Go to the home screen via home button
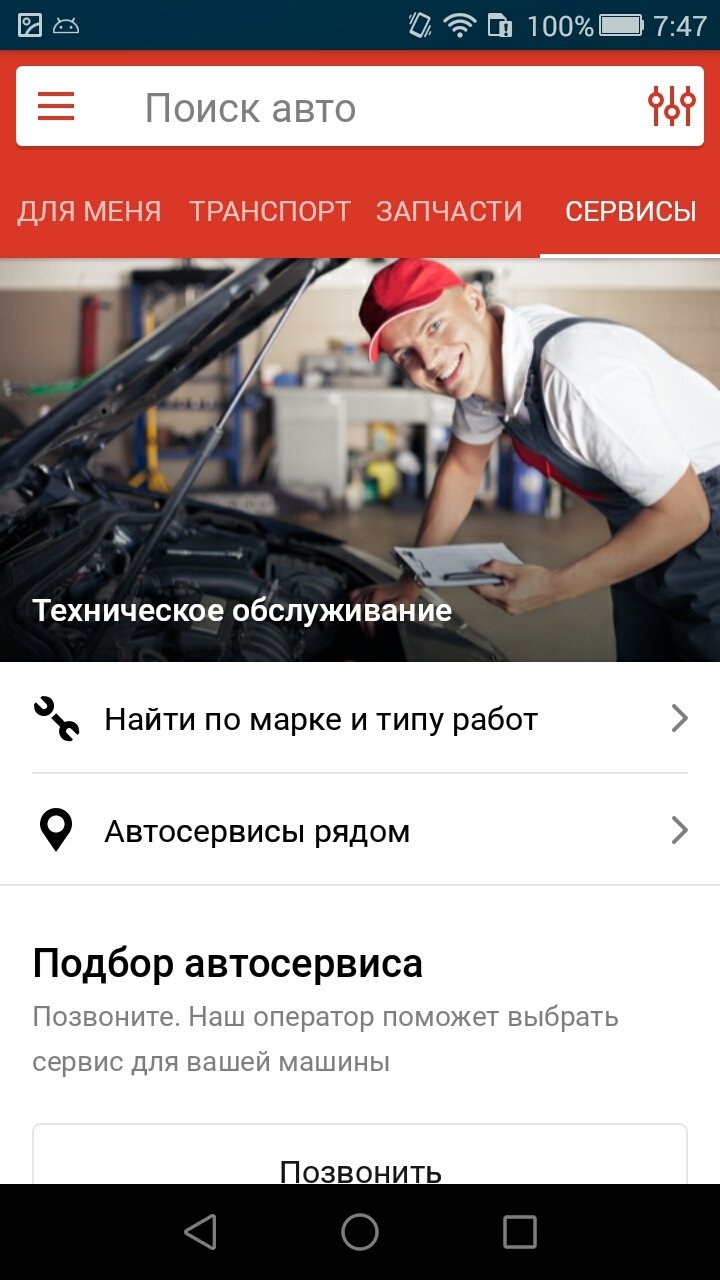Image resolution: width=720 pixels, height=1280 pixels. (360, 1232)
